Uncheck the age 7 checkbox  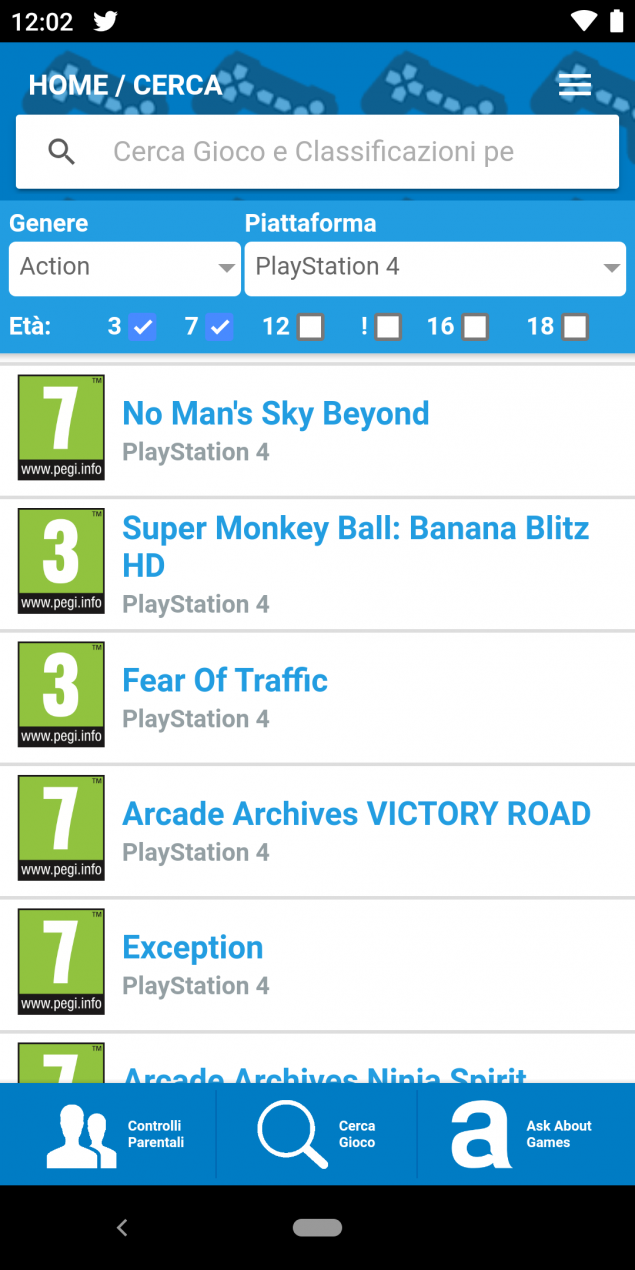point(219,327)
